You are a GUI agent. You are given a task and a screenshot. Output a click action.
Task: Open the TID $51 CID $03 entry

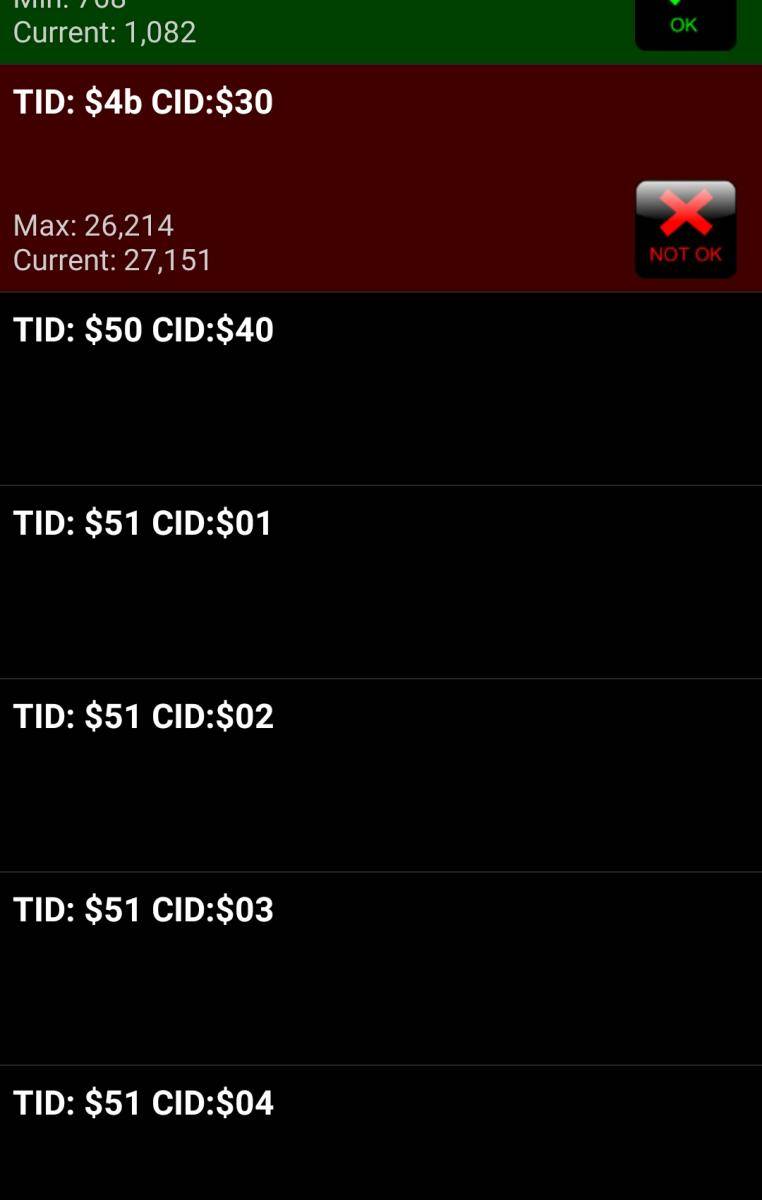click(x=380, y=968)
